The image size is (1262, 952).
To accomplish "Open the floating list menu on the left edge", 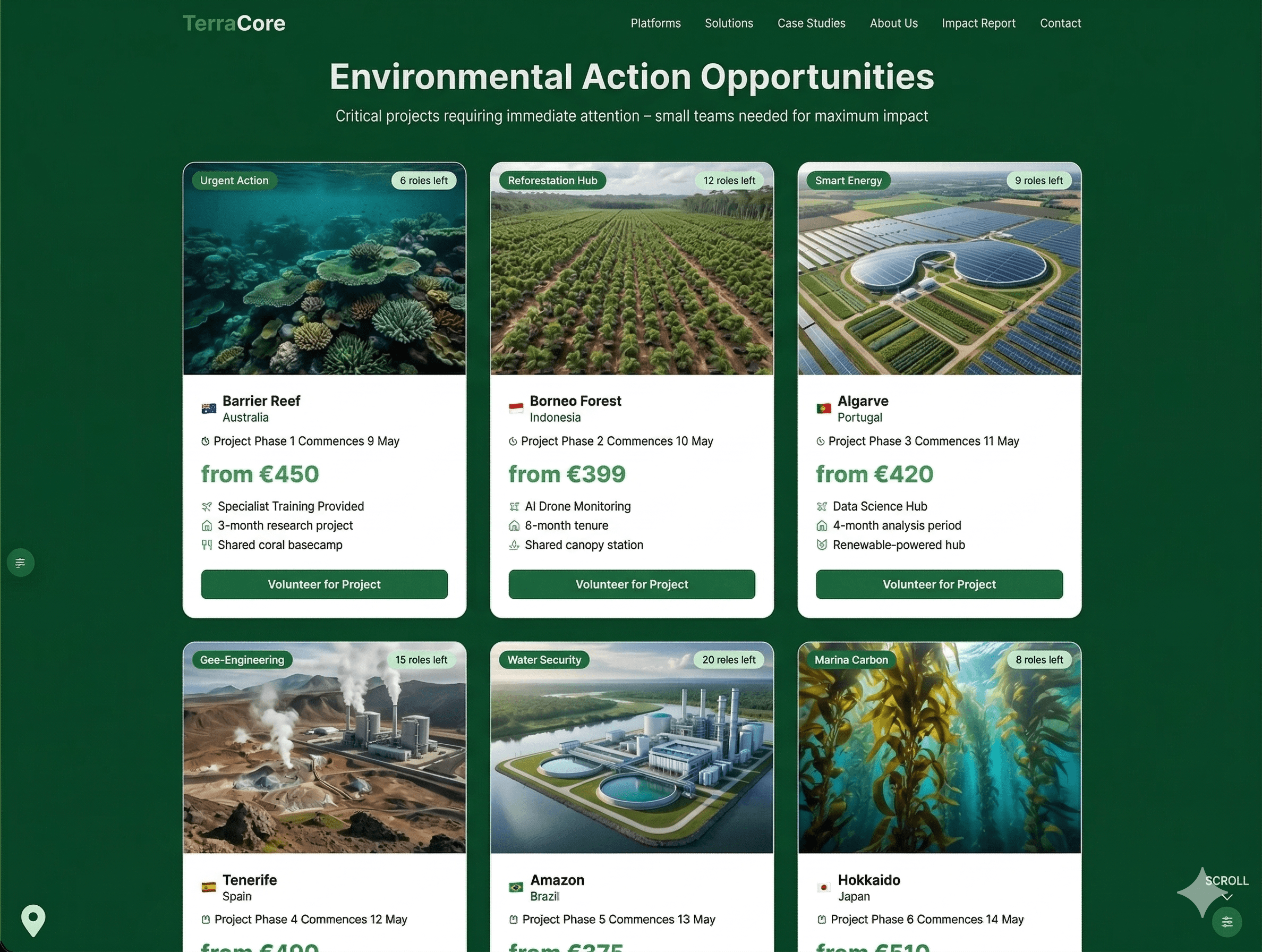I will tap(21, 563).
